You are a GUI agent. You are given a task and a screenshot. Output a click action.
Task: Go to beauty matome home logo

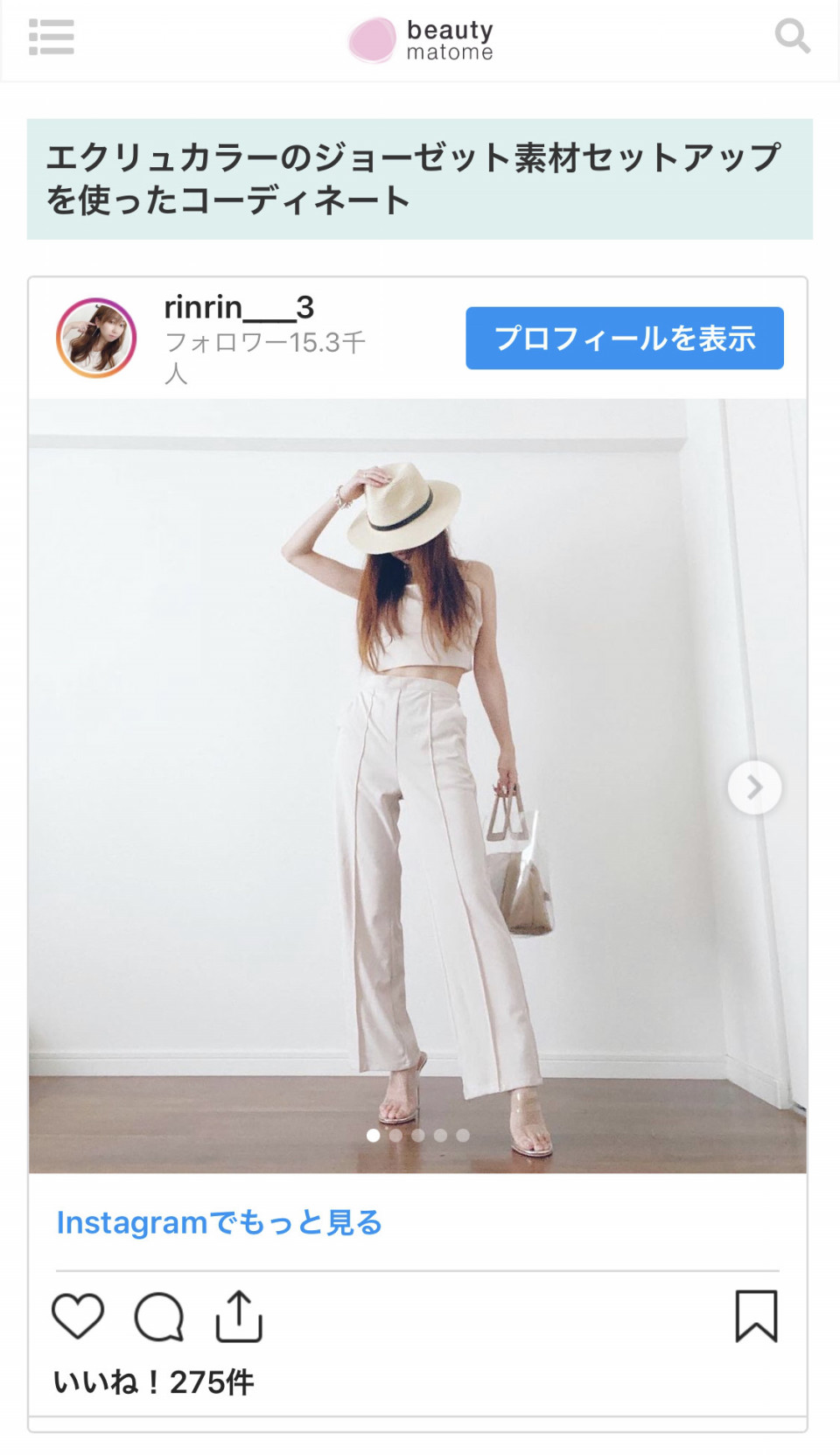[421, 40]
